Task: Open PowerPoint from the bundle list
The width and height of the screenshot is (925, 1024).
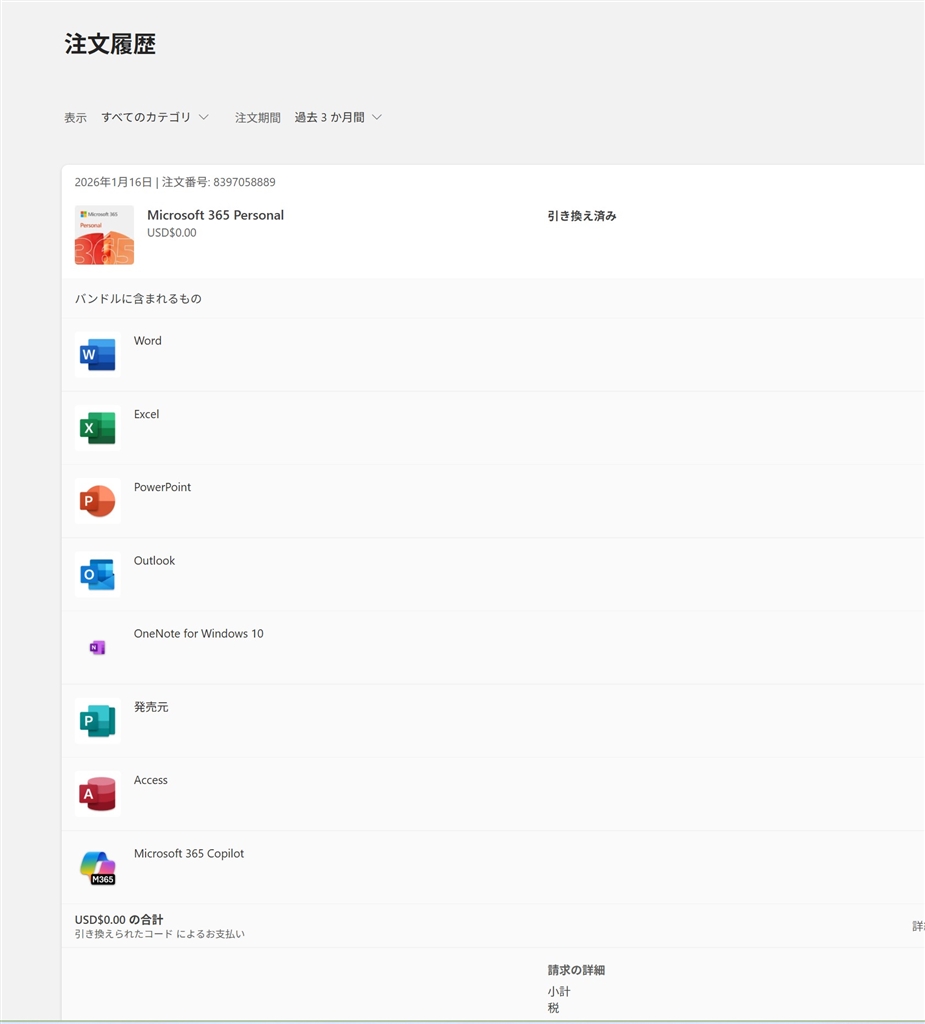Action: 162,487
